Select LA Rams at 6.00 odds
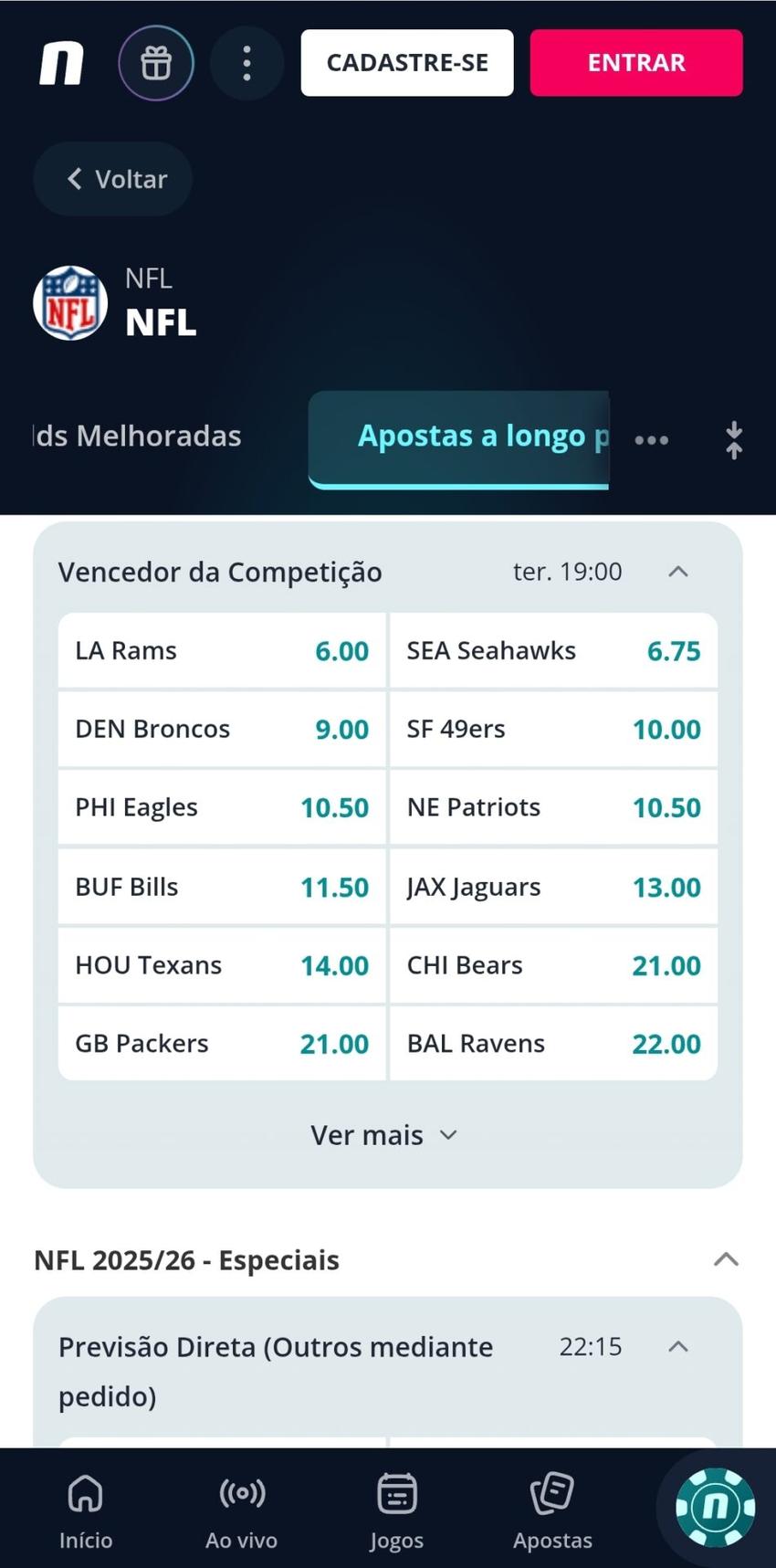The image size is (776, 1568). tap(221, 650)
